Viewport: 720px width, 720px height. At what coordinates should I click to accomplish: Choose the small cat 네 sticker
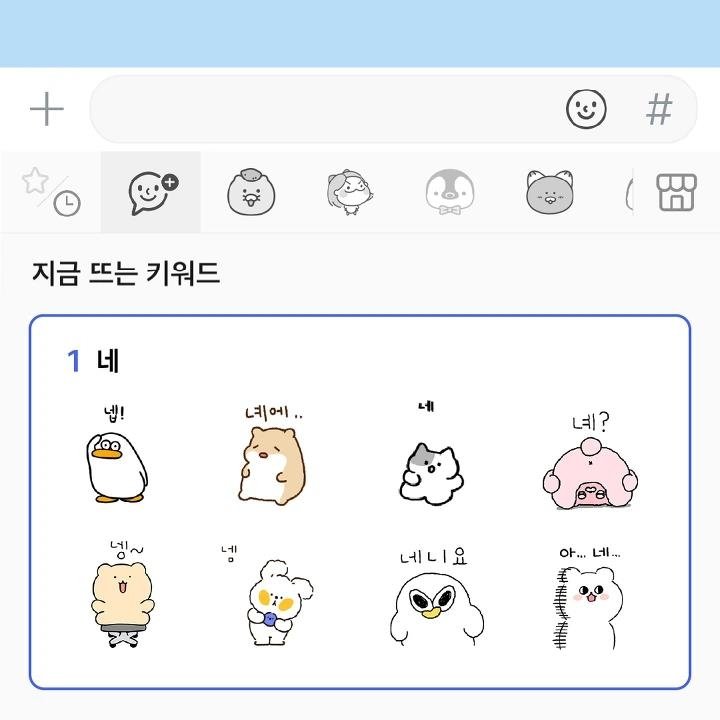430,463
